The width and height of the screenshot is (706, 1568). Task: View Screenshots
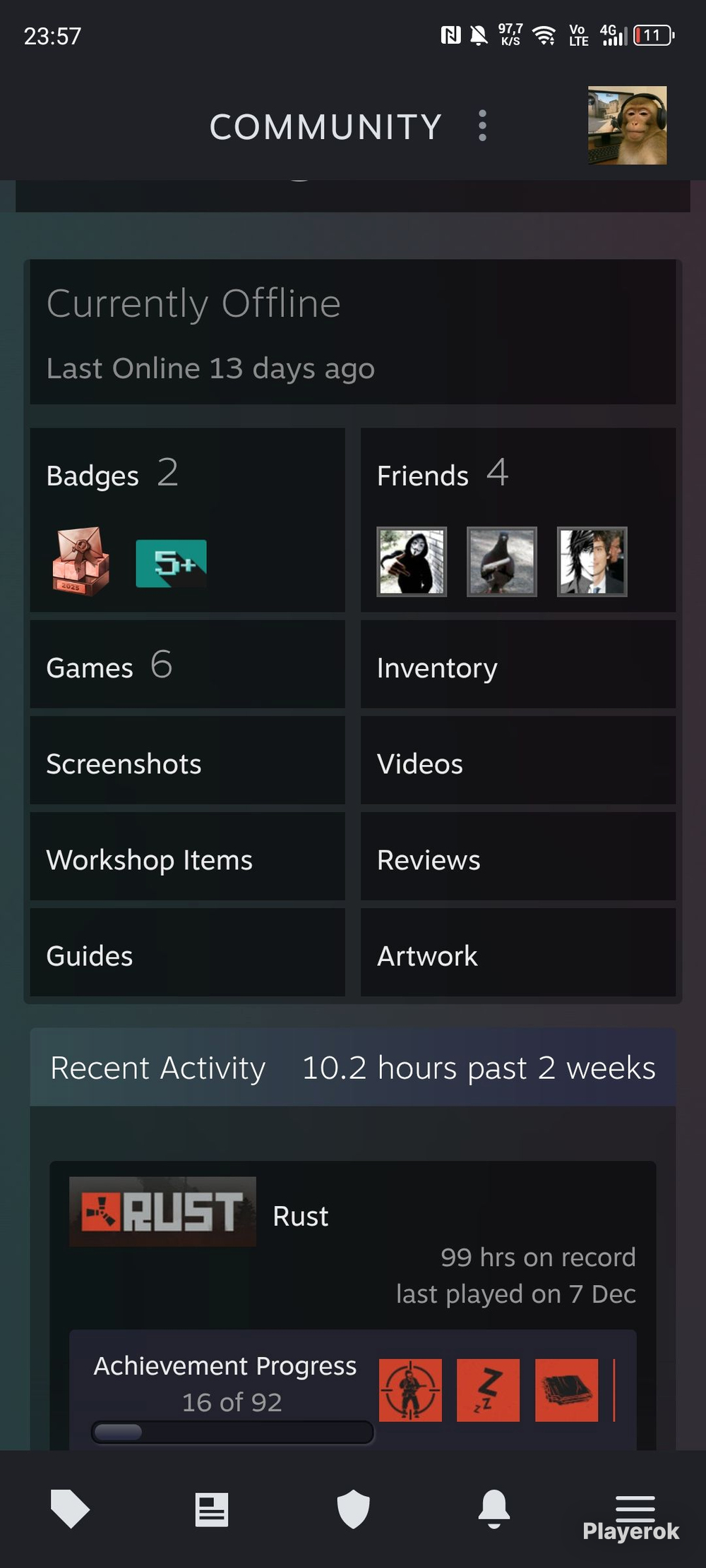click(x=188, y=761)
